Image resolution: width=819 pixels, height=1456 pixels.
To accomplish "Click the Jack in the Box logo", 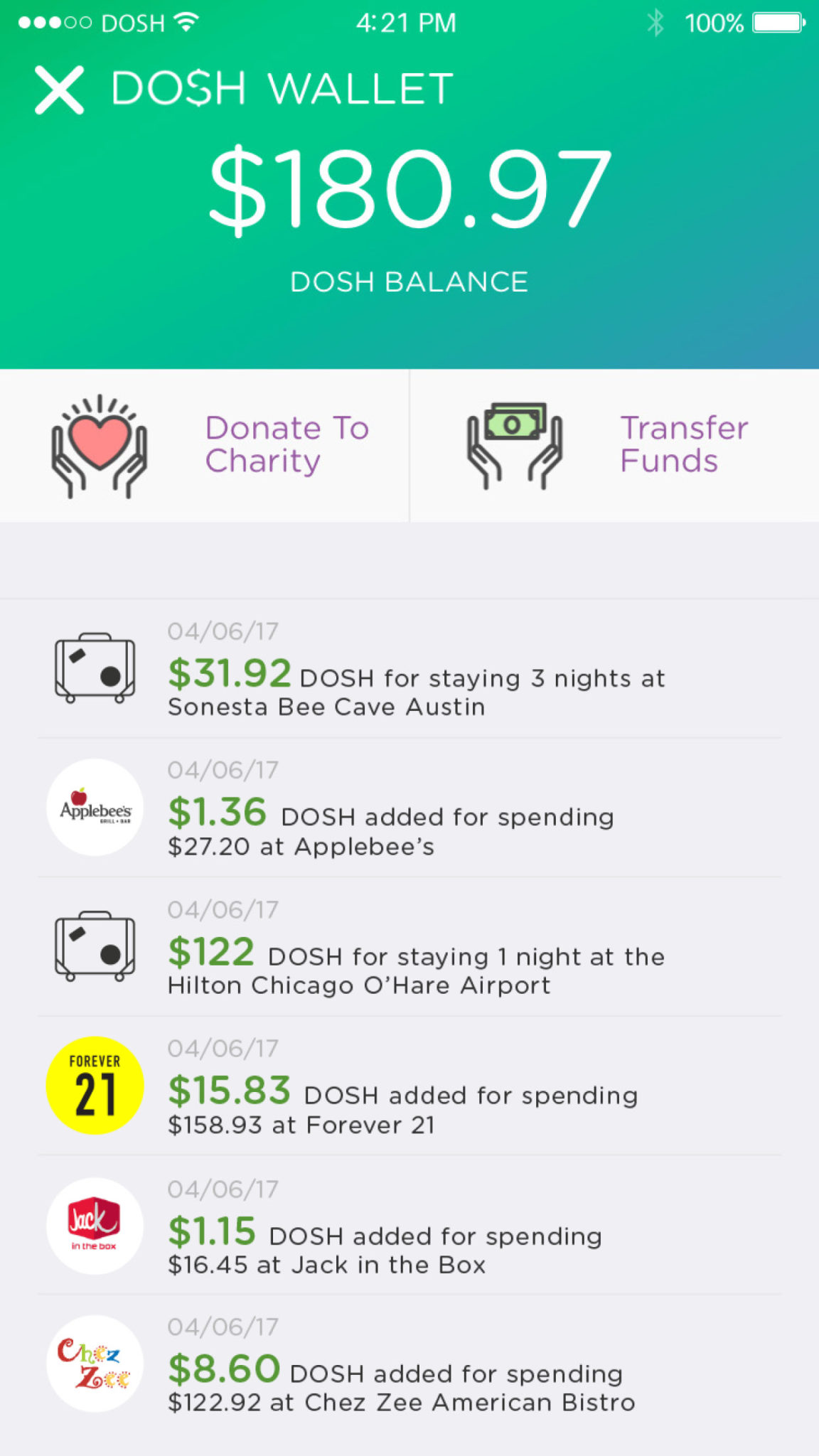I will tap(93, 1224).
